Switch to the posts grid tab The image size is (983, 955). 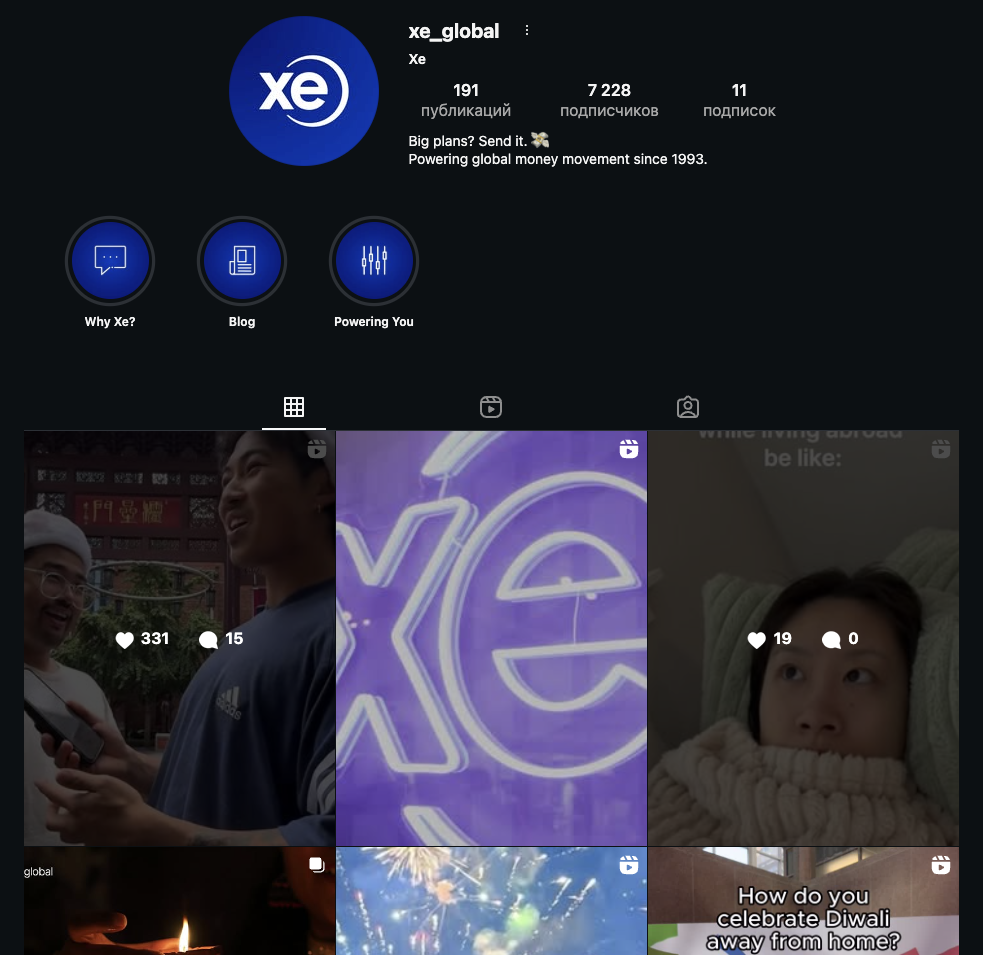[294, 407]
